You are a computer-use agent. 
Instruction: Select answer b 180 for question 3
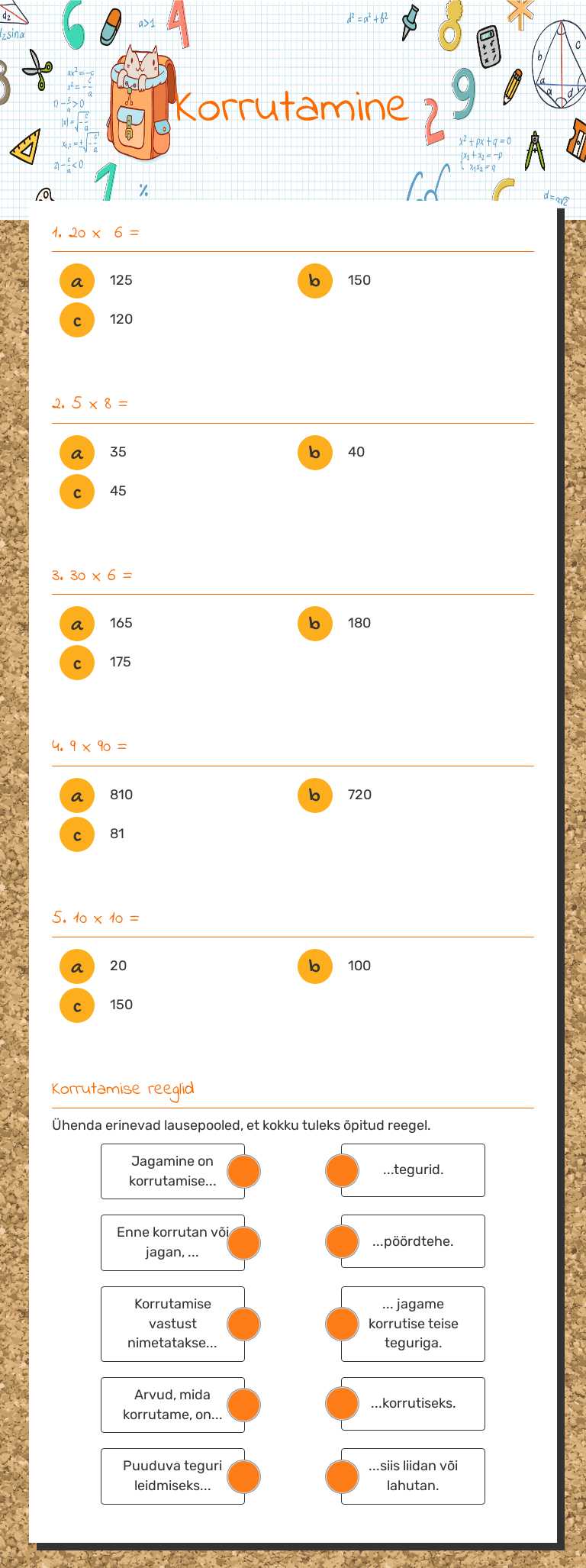[x=314, y=624]
